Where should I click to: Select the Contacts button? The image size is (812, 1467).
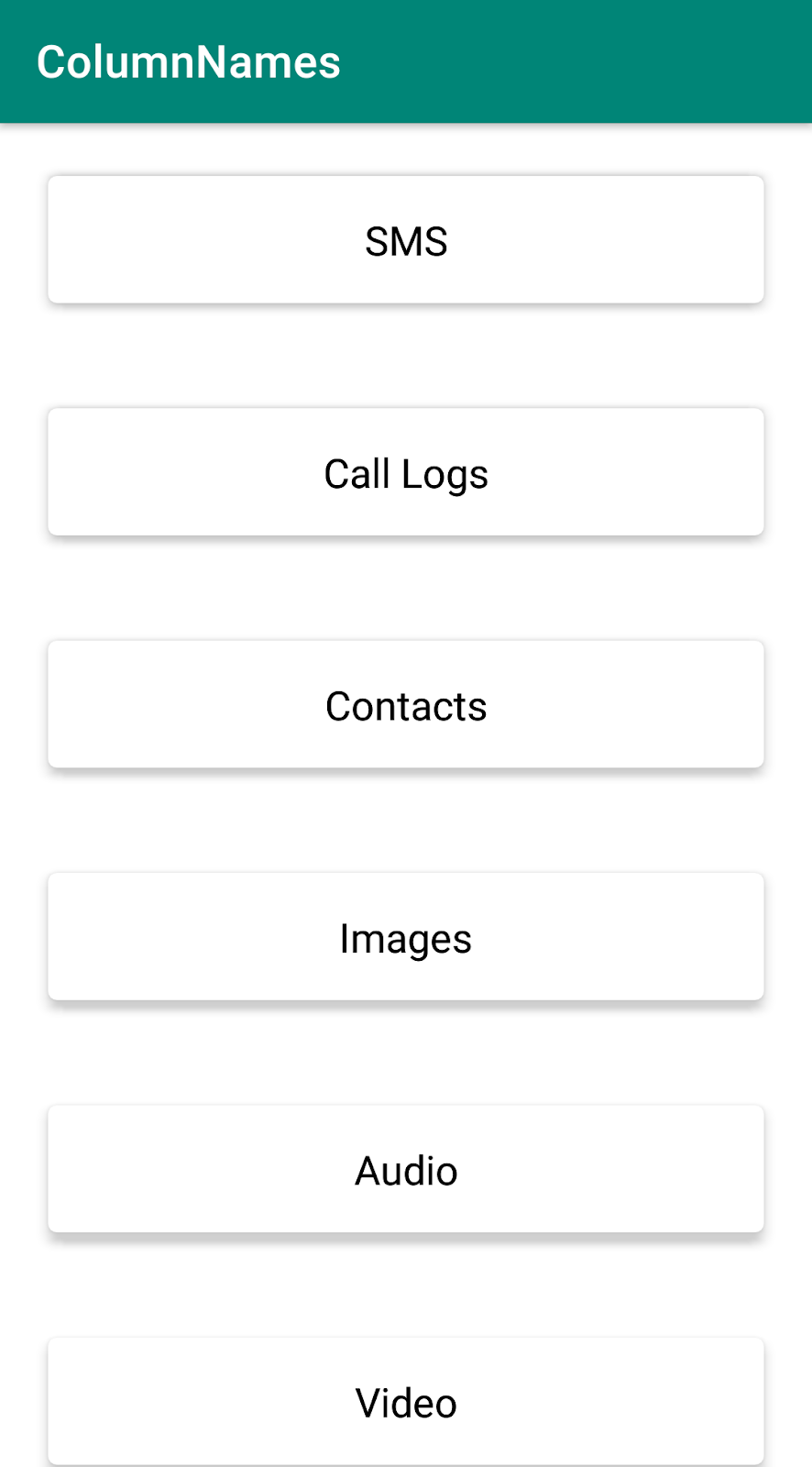406,704
